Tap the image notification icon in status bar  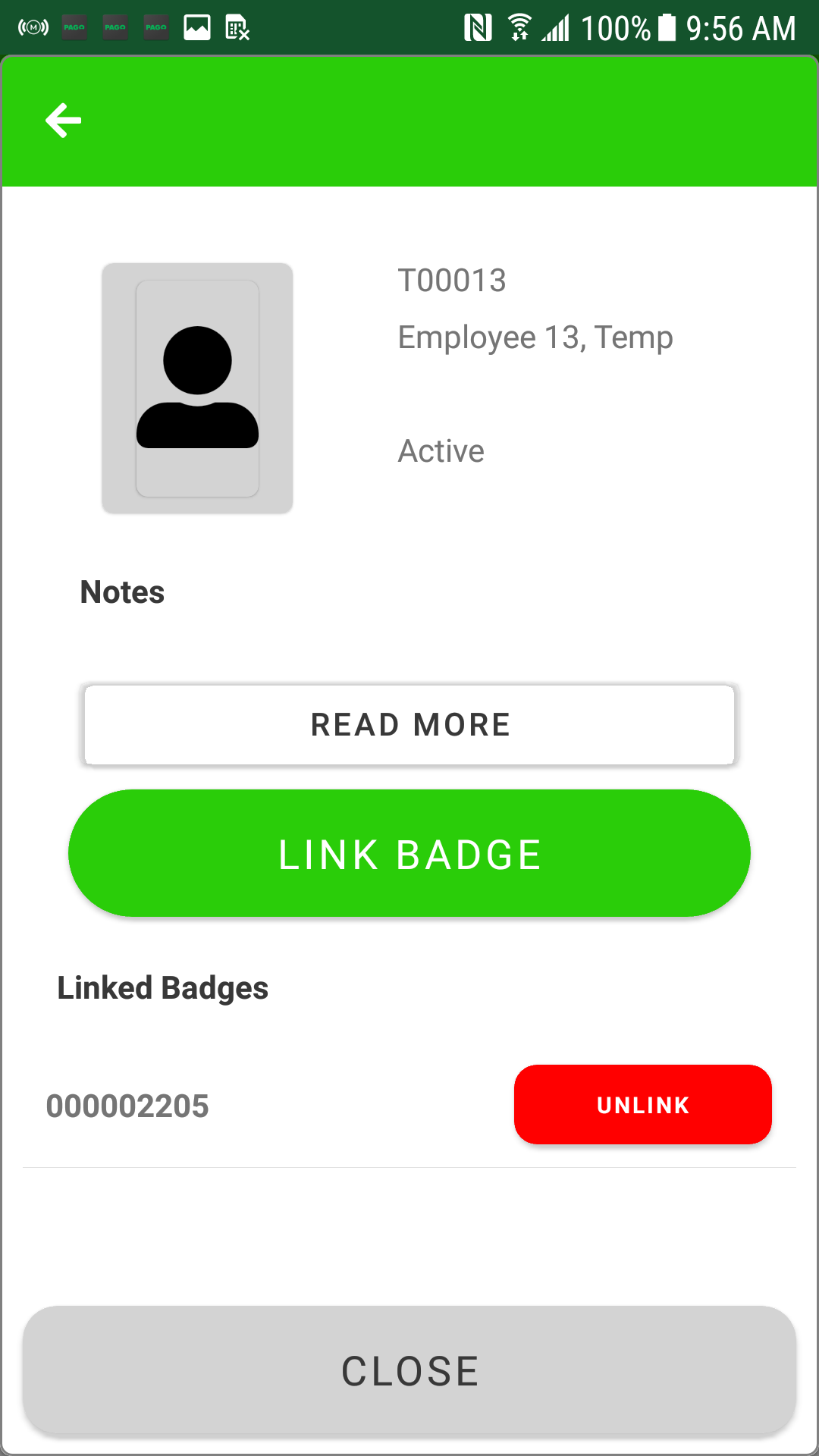(197, 27)
